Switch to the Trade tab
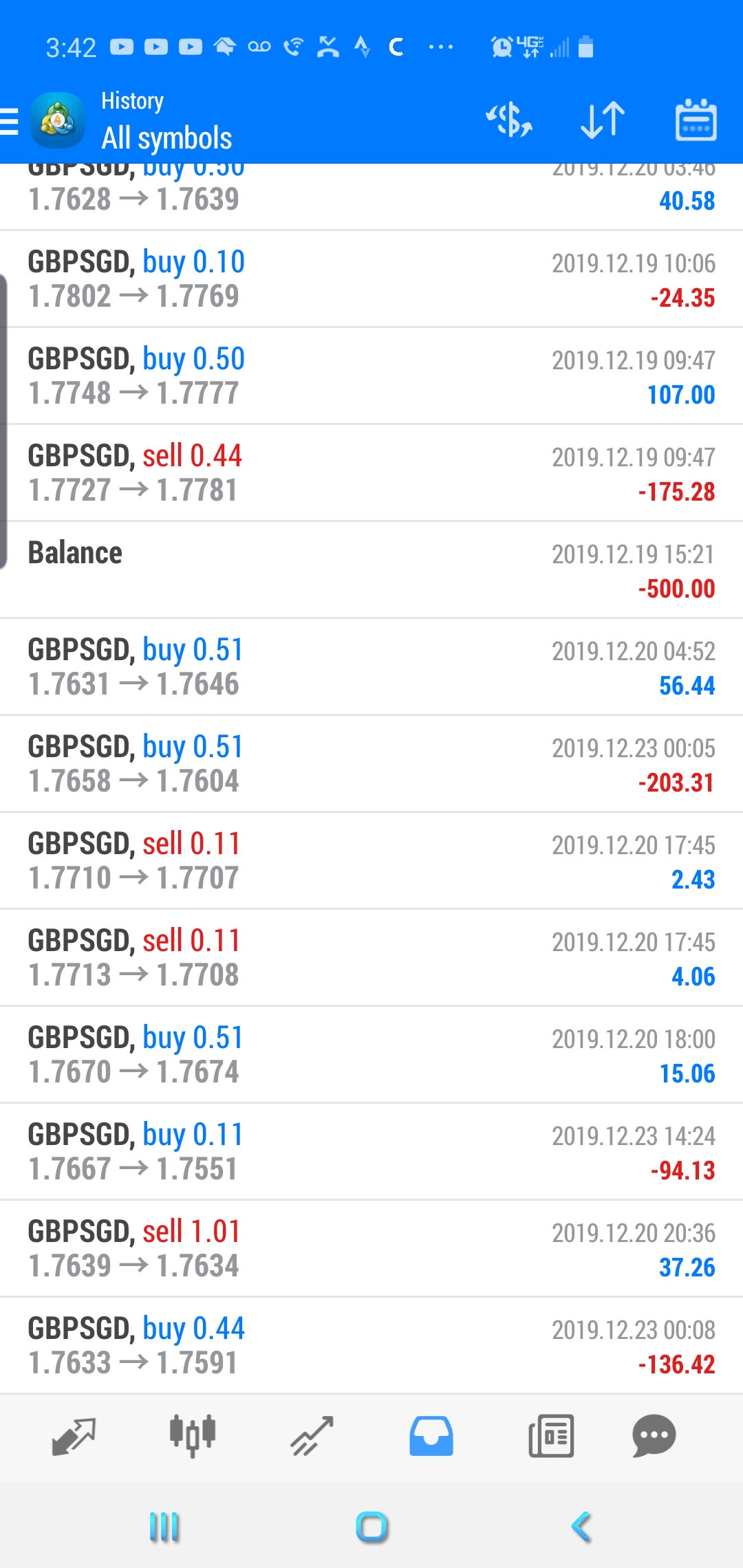The width and height of the screenshot is (743, 1568). coord(312,1436)
